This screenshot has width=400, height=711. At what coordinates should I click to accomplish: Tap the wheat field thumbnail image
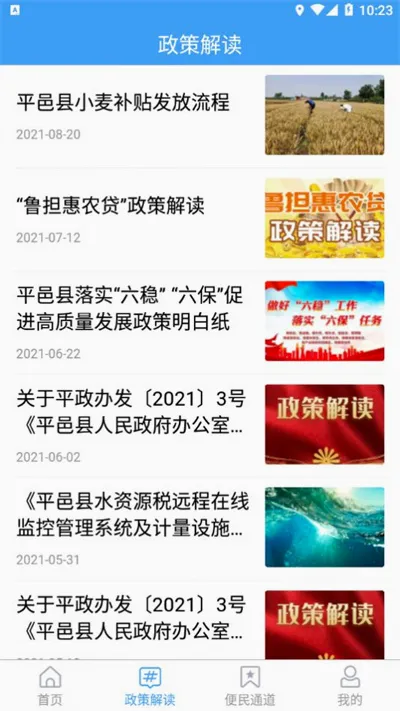[324, 115]
